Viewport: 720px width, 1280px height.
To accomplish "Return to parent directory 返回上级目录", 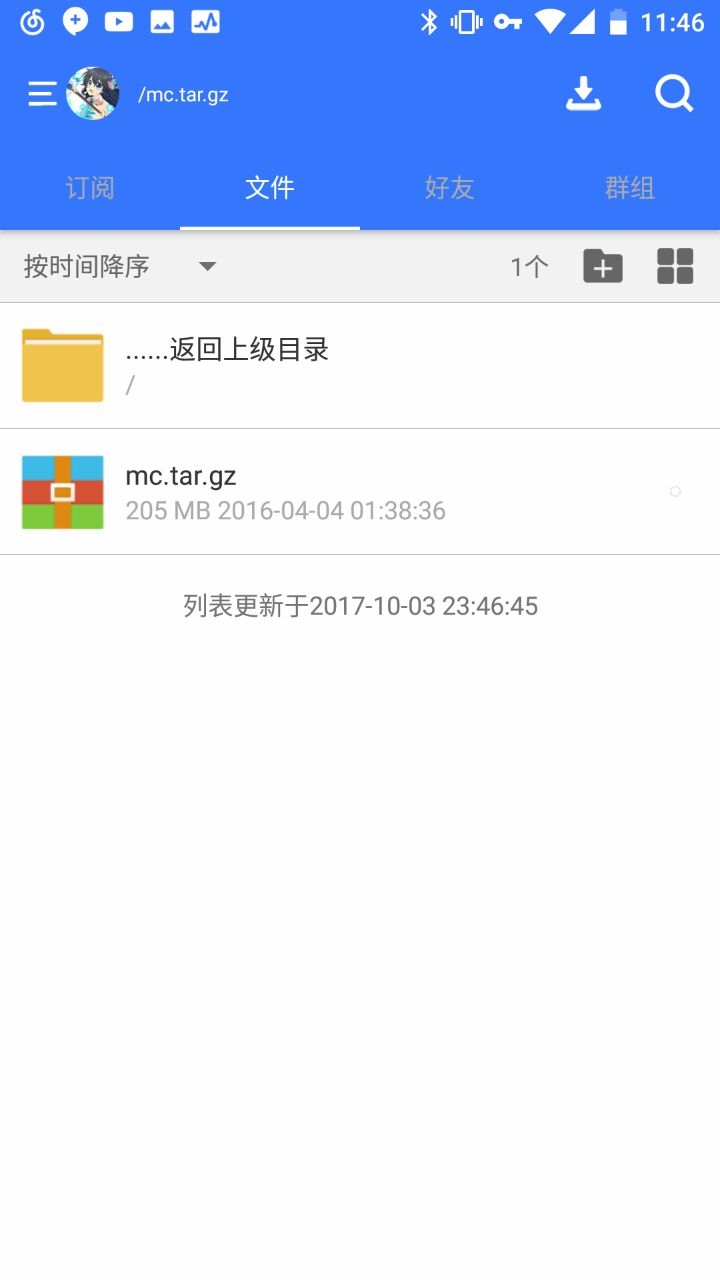I will (360, 365).
